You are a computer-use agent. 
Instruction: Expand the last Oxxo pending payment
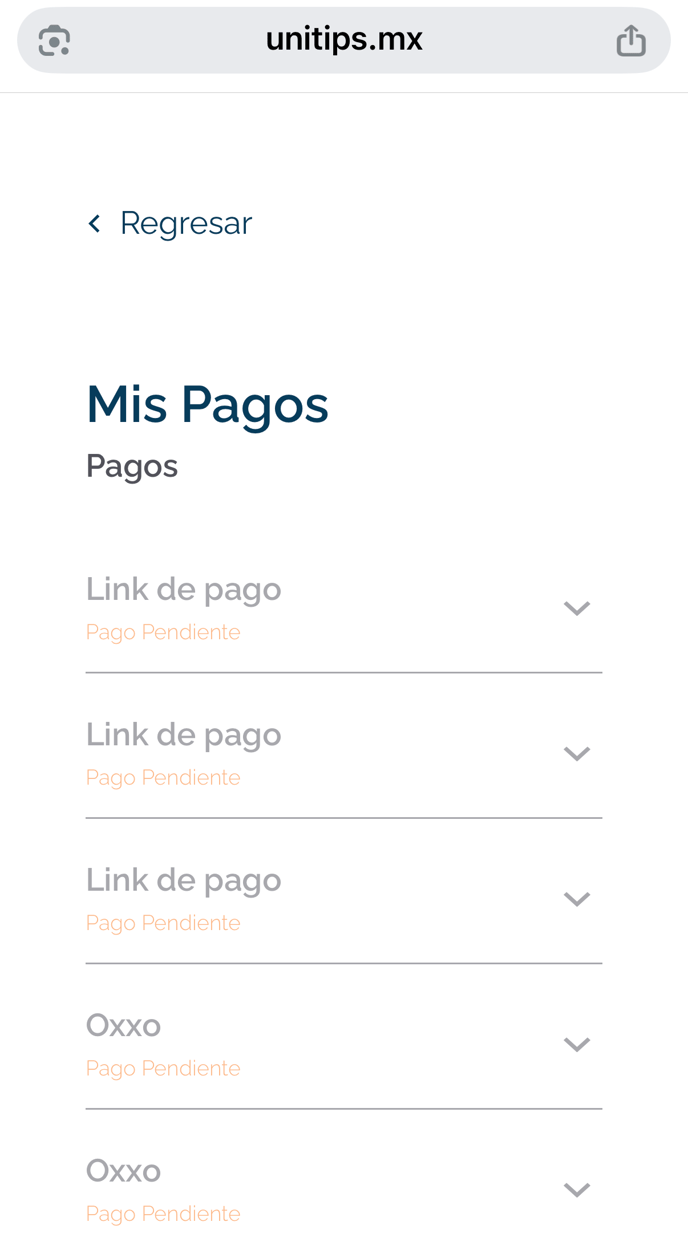(x=576, y=1190)
